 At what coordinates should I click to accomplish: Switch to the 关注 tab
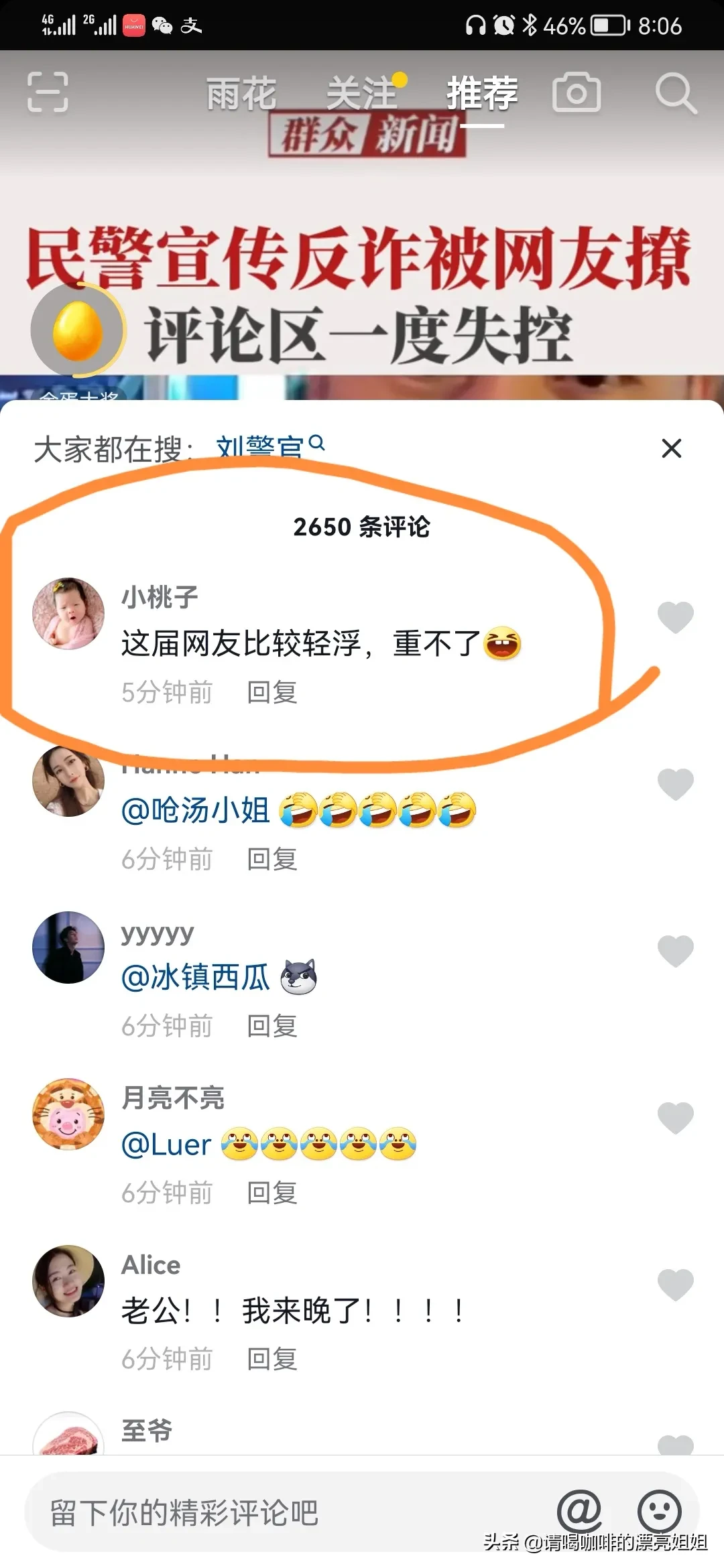362,92
